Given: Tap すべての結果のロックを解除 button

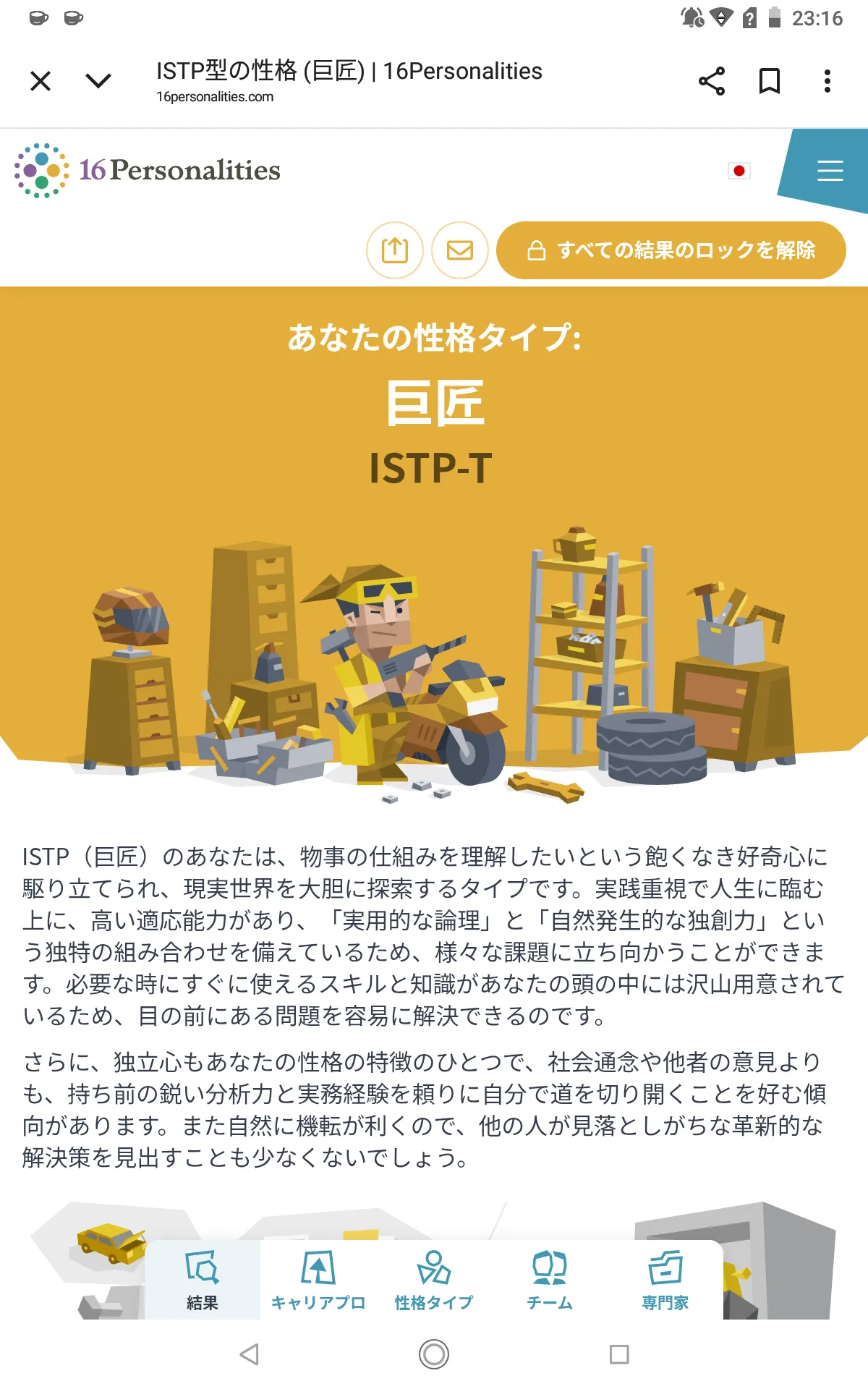Looking at the screenshot, I should (x=671, y=250).
